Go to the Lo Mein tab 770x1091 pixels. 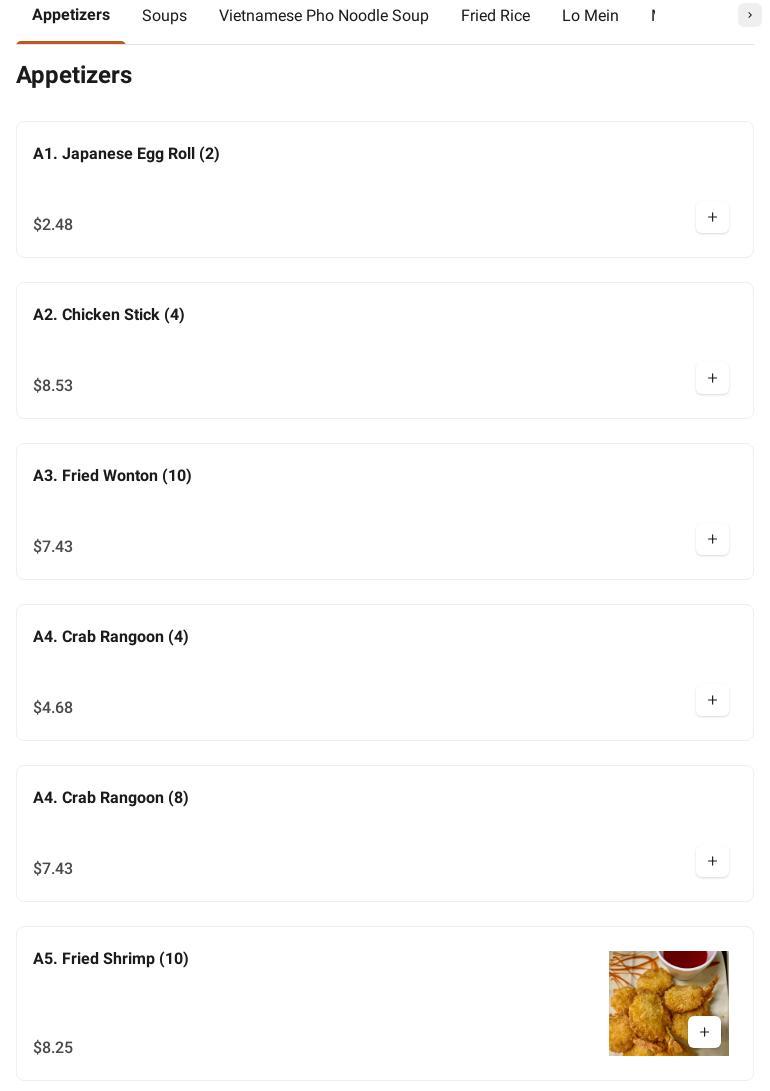click(x=590, y=16)
